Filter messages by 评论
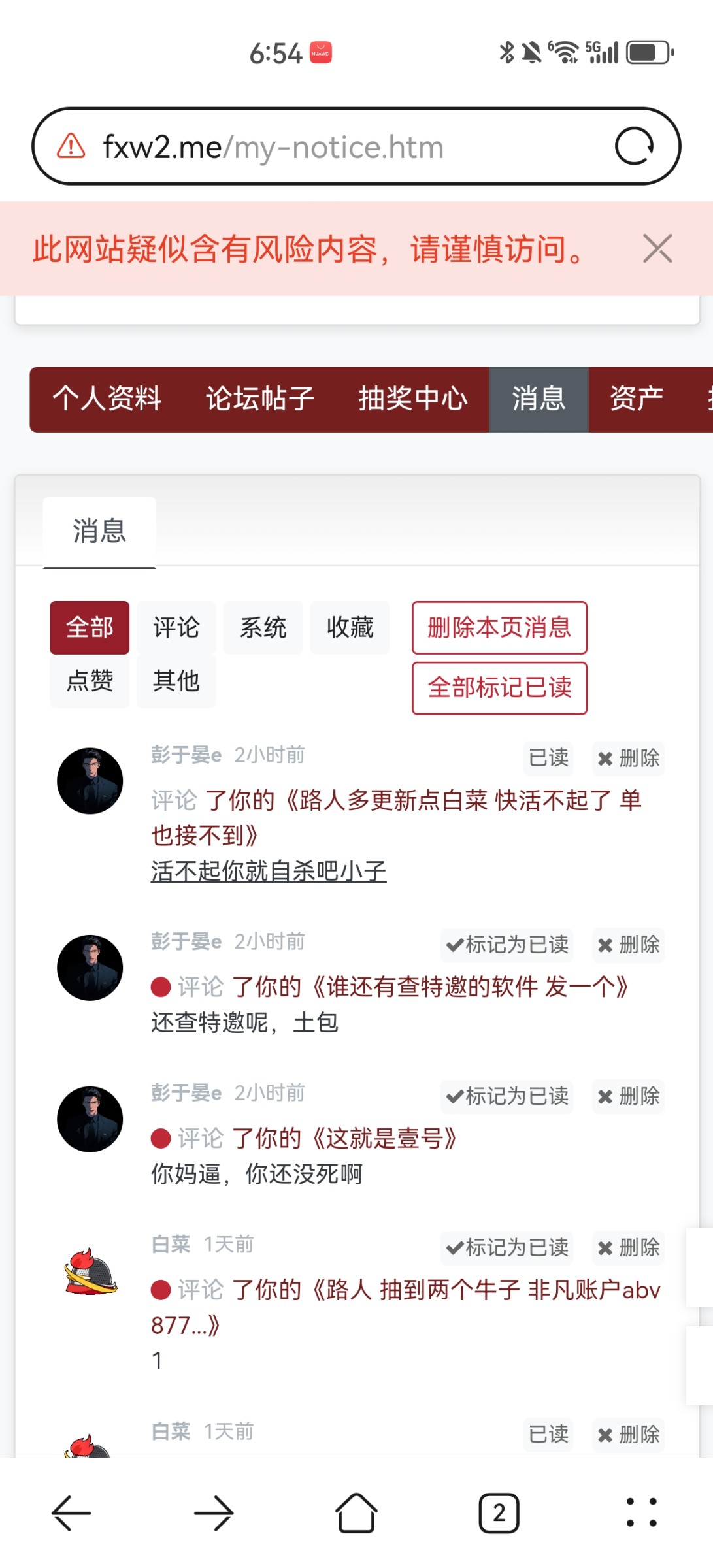The width and height of the screenshot is (713, 1568). pyautogui.click(x=176, y=628)
